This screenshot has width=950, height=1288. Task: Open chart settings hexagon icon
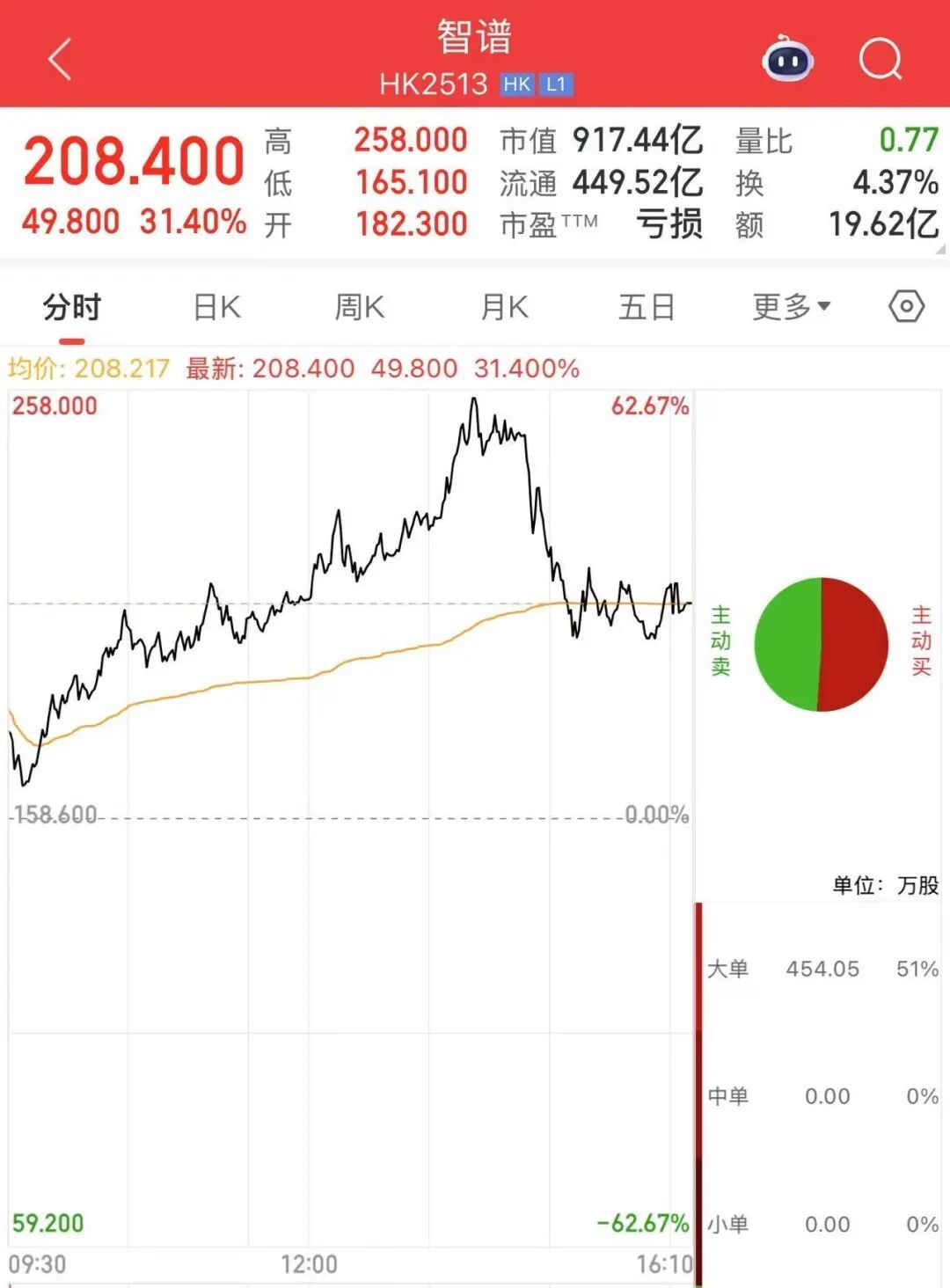pyautogui.click(x=906, y=307)
